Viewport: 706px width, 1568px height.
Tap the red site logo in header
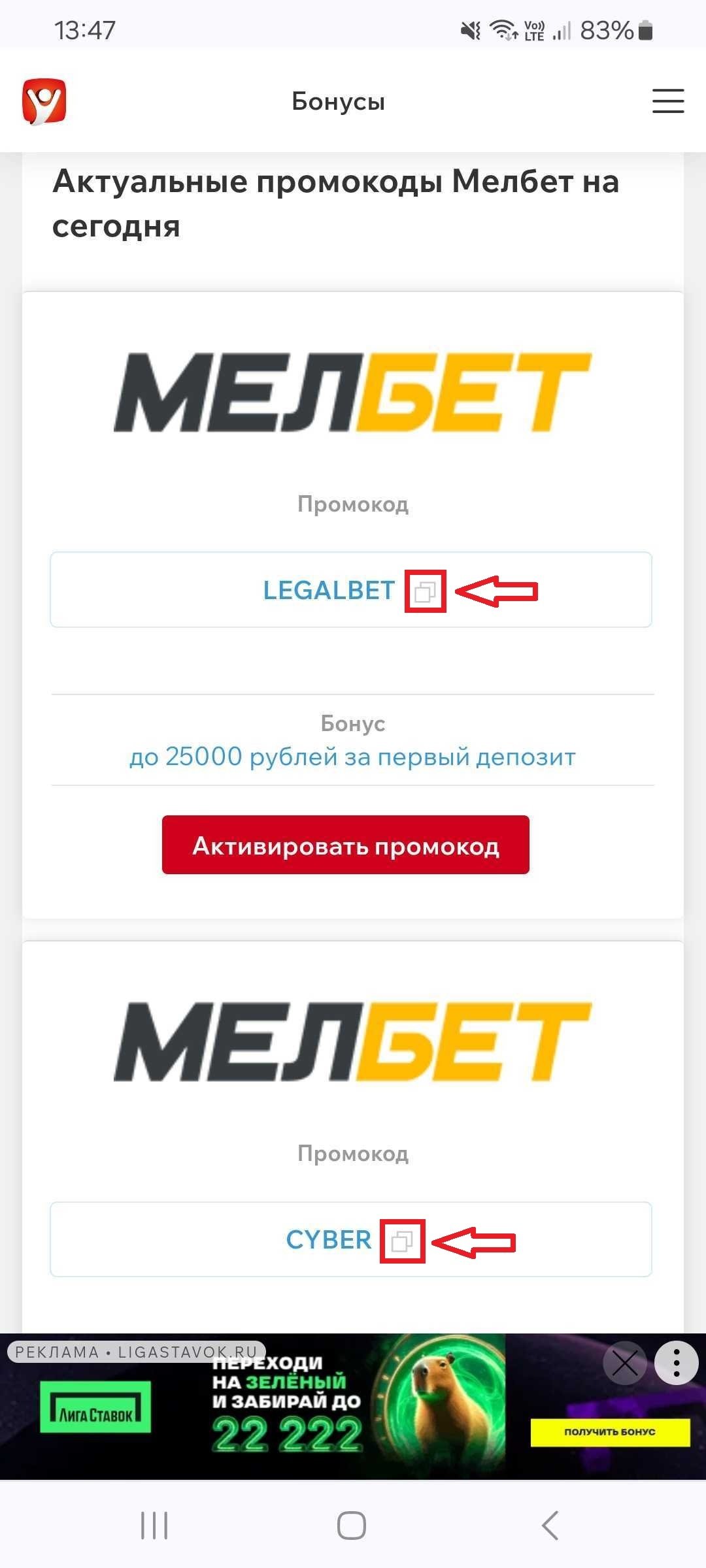[x=44, y=101]
